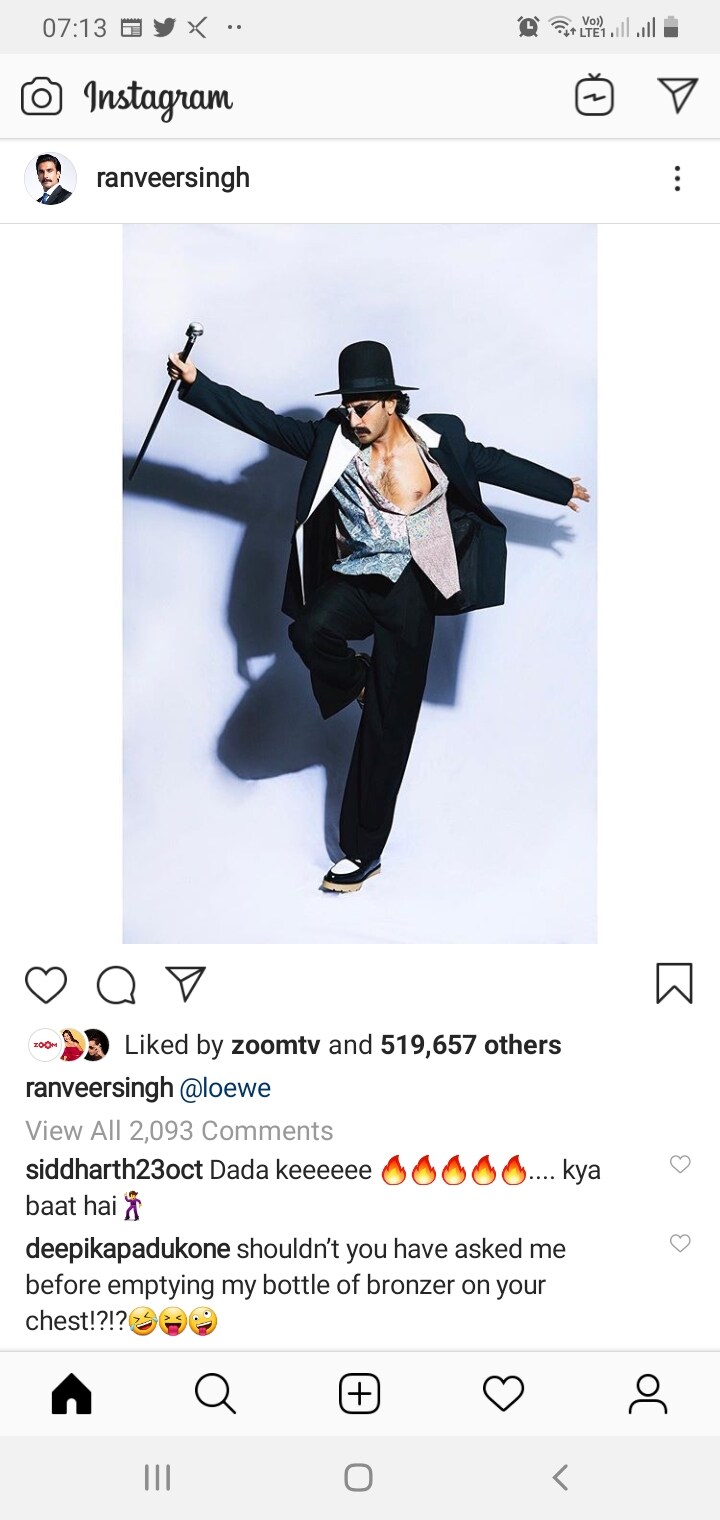View all 2,093 comments
Screen dimensions: 720x1520
(x=179, y=1131)
